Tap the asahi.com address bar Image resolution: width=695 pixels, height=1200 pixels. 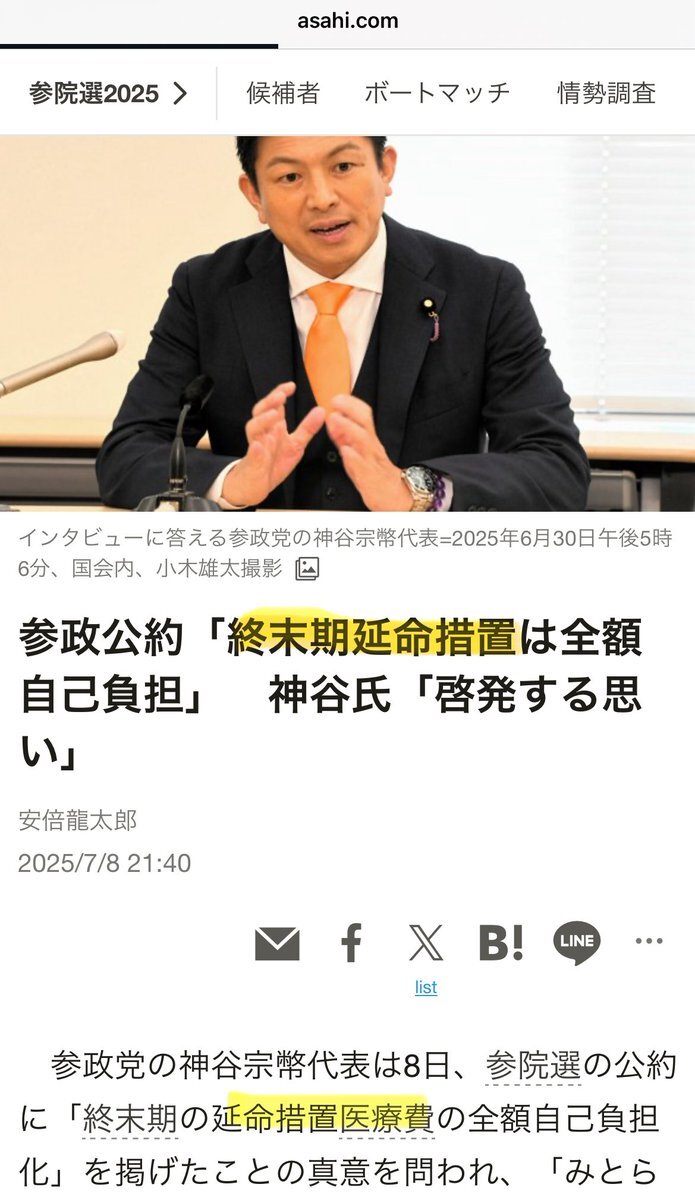(x=347, y=20)
